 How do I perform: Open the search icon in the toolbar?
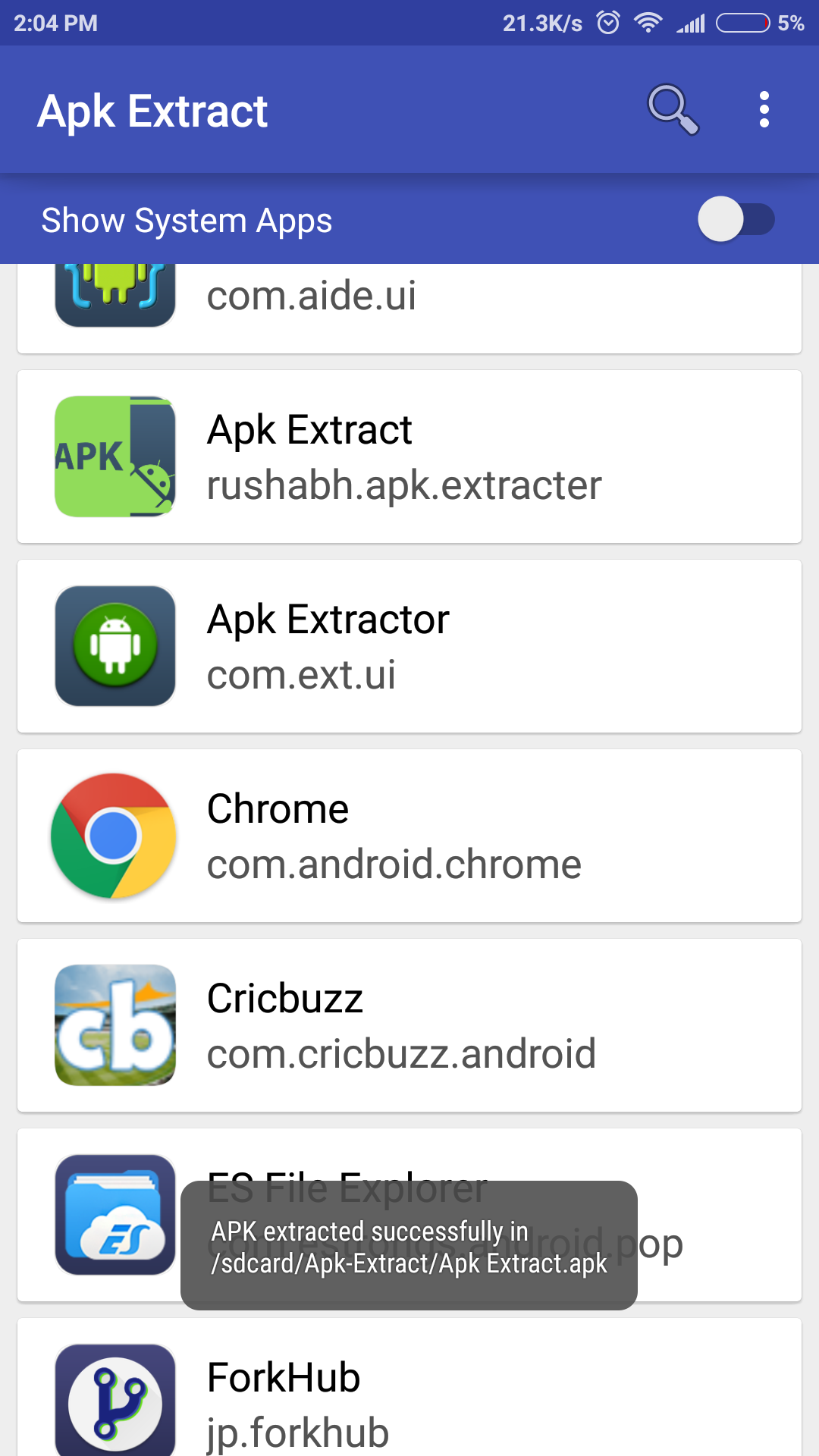(673, 109)
